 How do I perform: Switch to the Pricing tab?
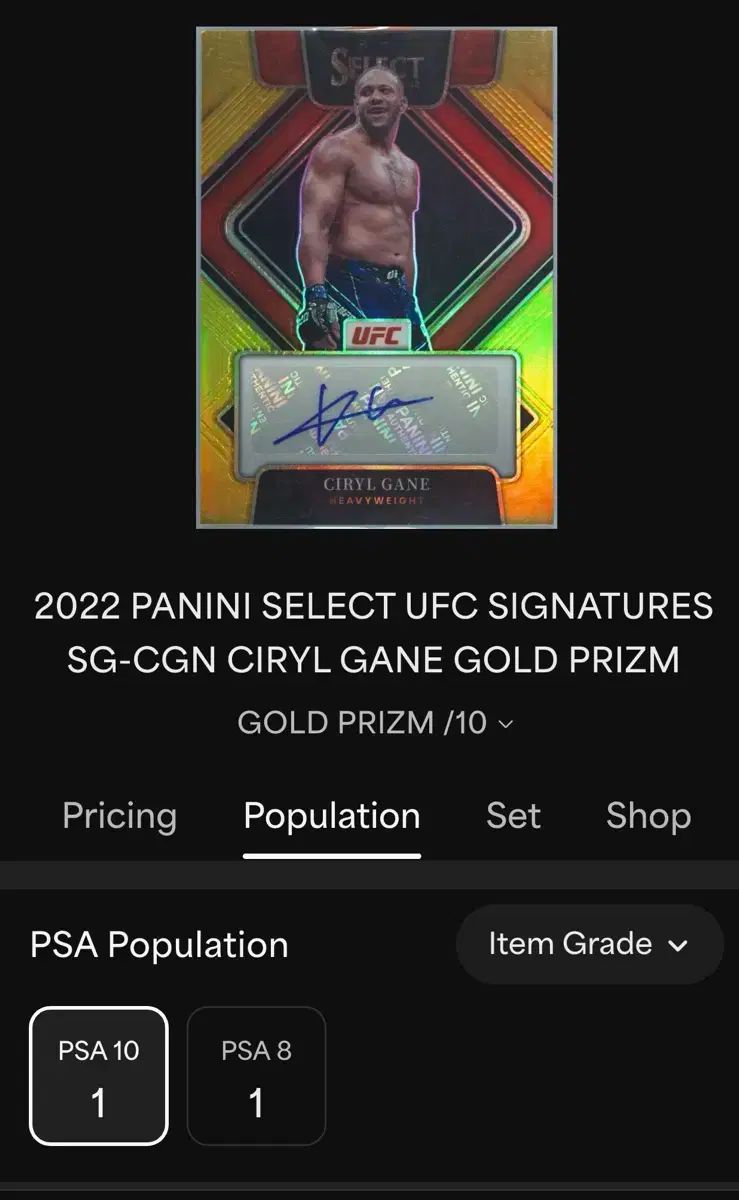(x=119, y=816)
